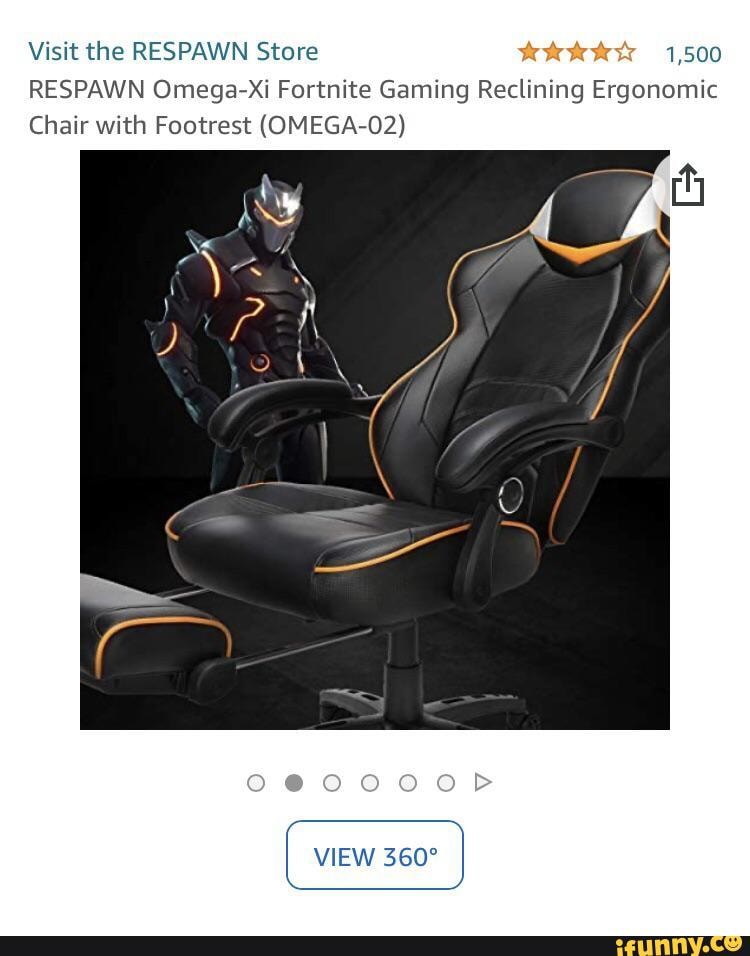Screen dimensions: 750x956
Task: Choose the first image carousel dot
Action: click(254, 784)
